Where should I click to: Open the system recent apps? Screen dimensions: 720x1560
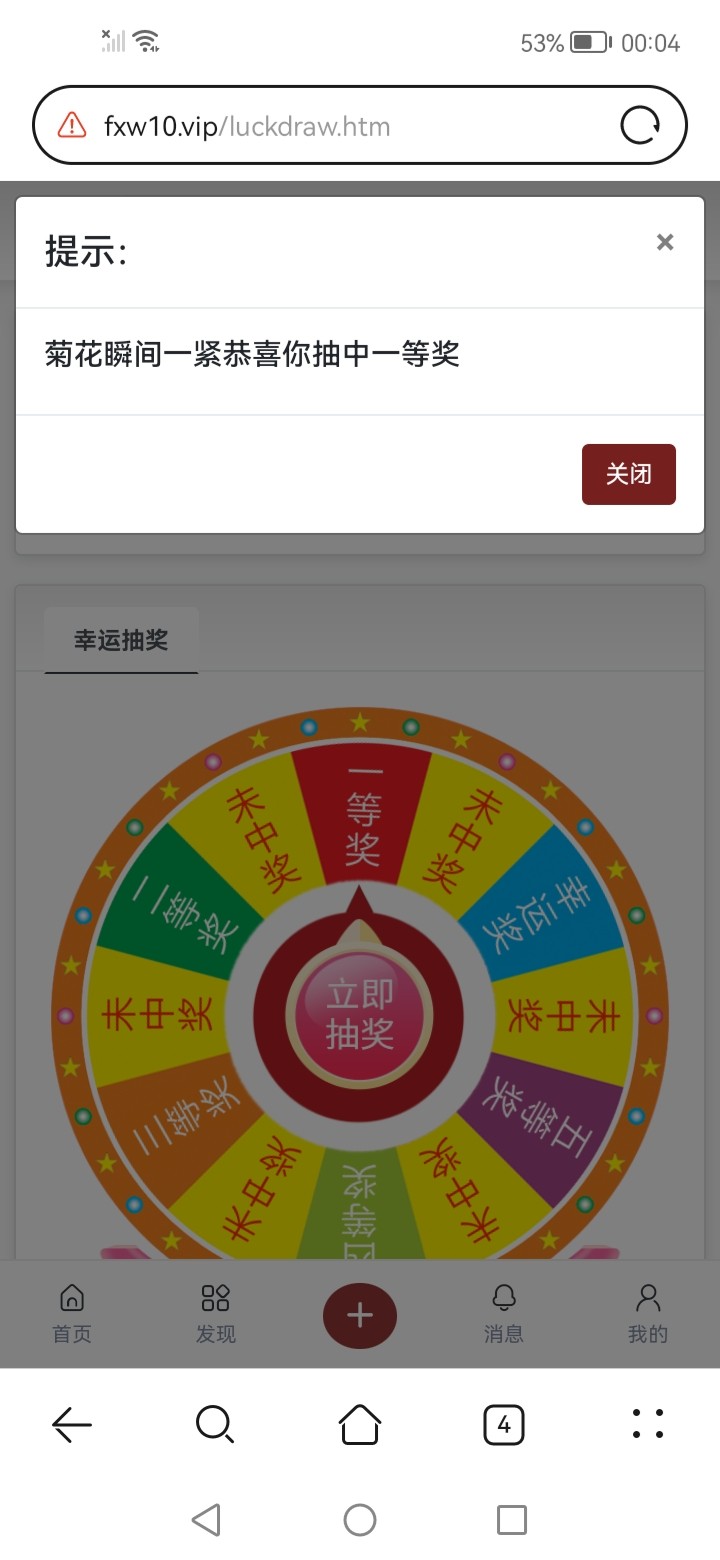(x=512, y=1520)
